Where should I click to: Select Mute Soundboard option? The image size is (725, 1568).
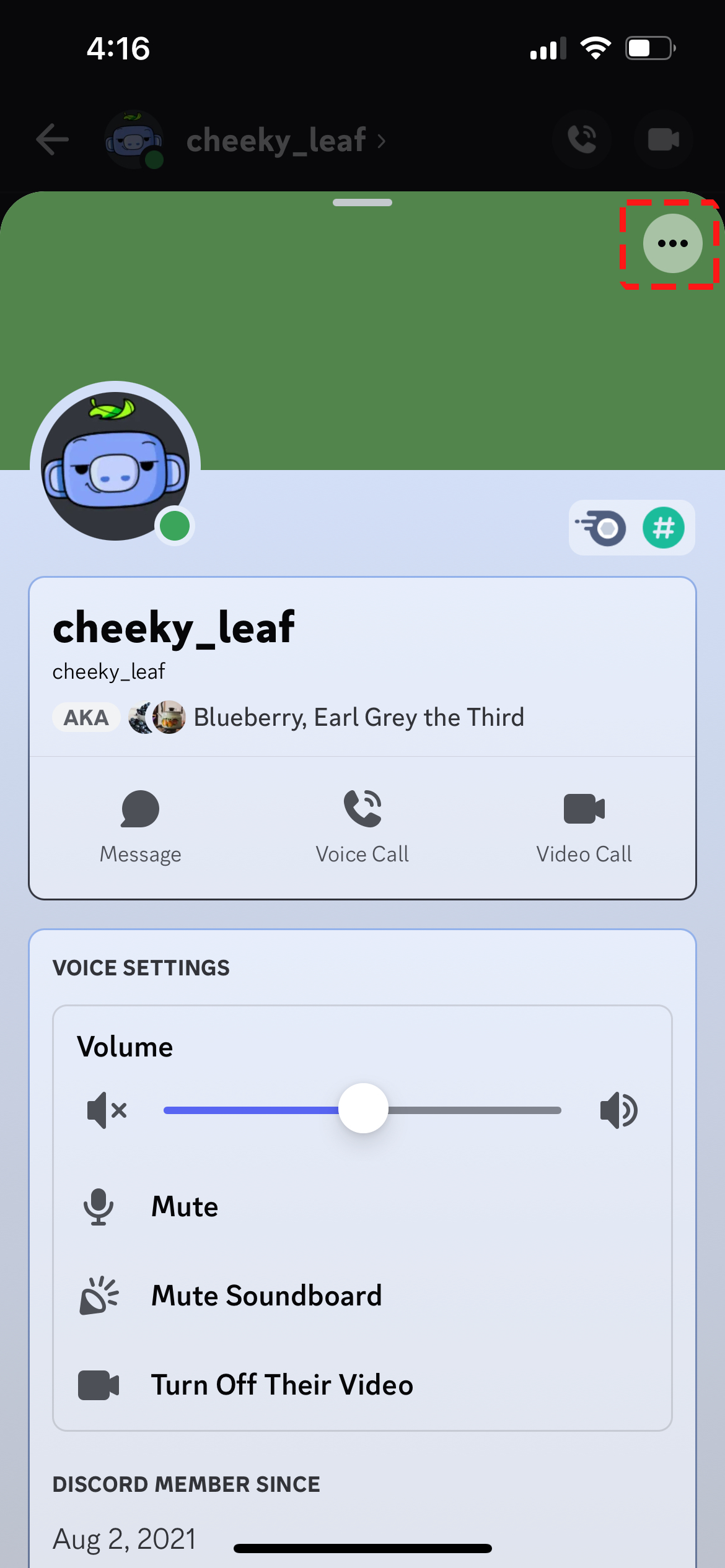coord(266,1296)
